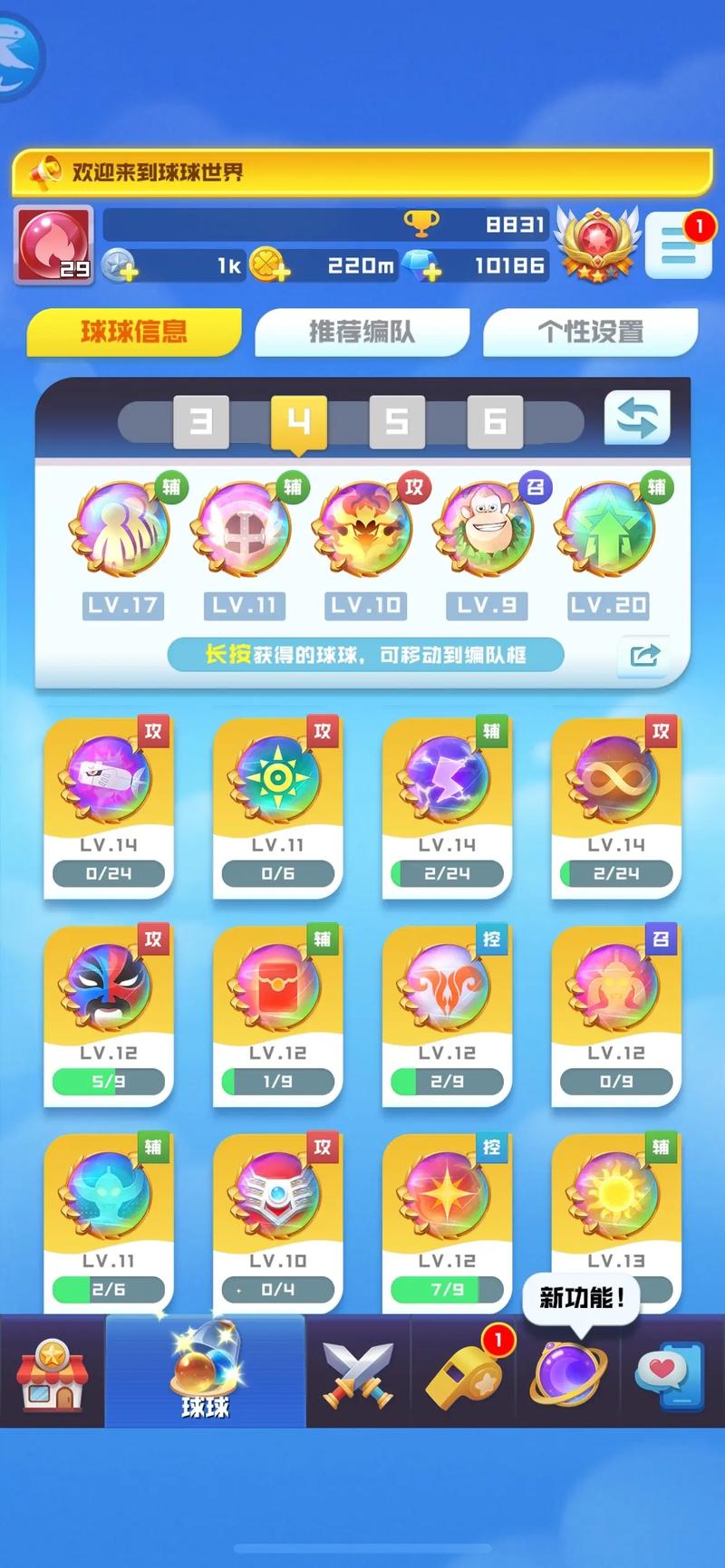Select team slot 5
Image resolution: width=725 pixels, height=1568 pixels.
coord(396,421)
